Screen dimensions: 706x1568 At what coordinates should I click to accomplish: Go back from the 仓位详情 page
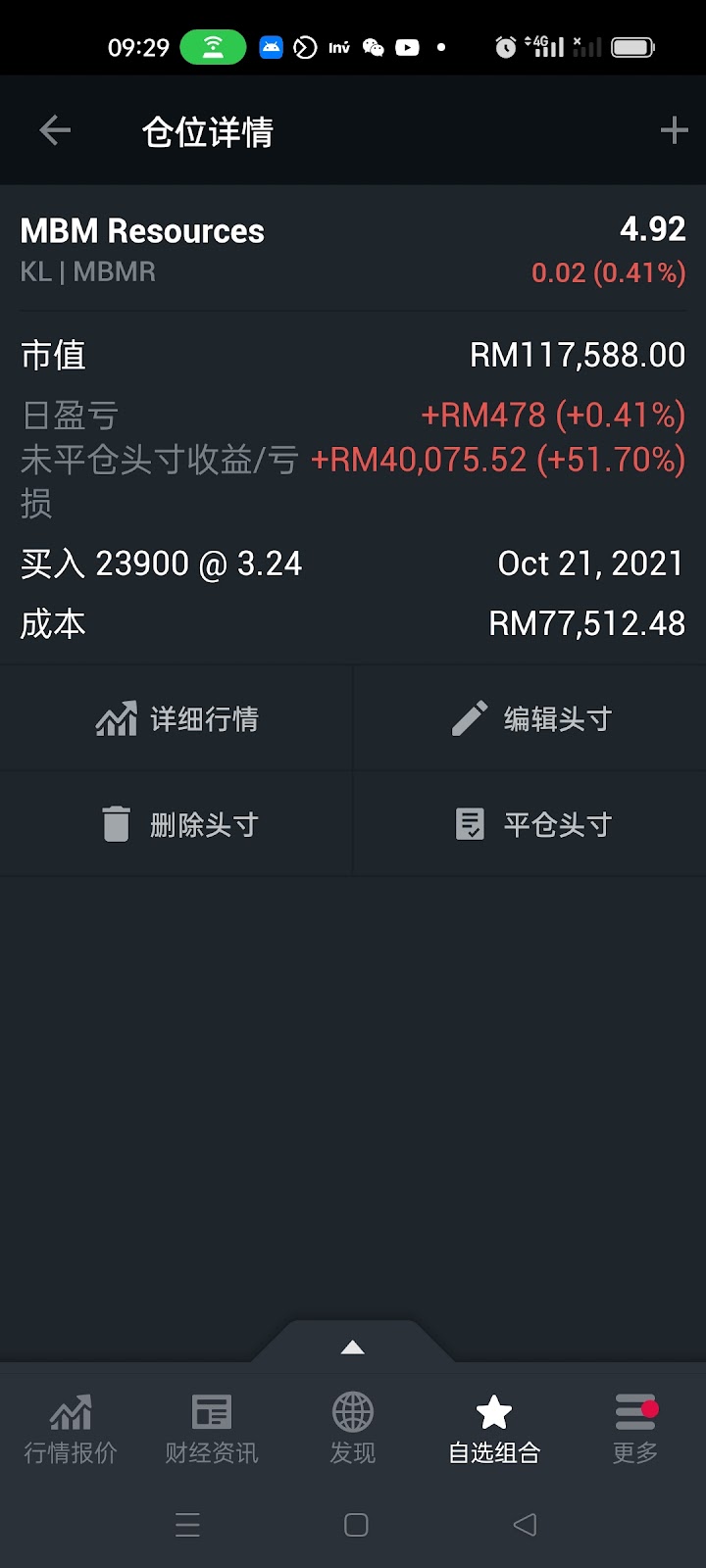tap(55, 130)
